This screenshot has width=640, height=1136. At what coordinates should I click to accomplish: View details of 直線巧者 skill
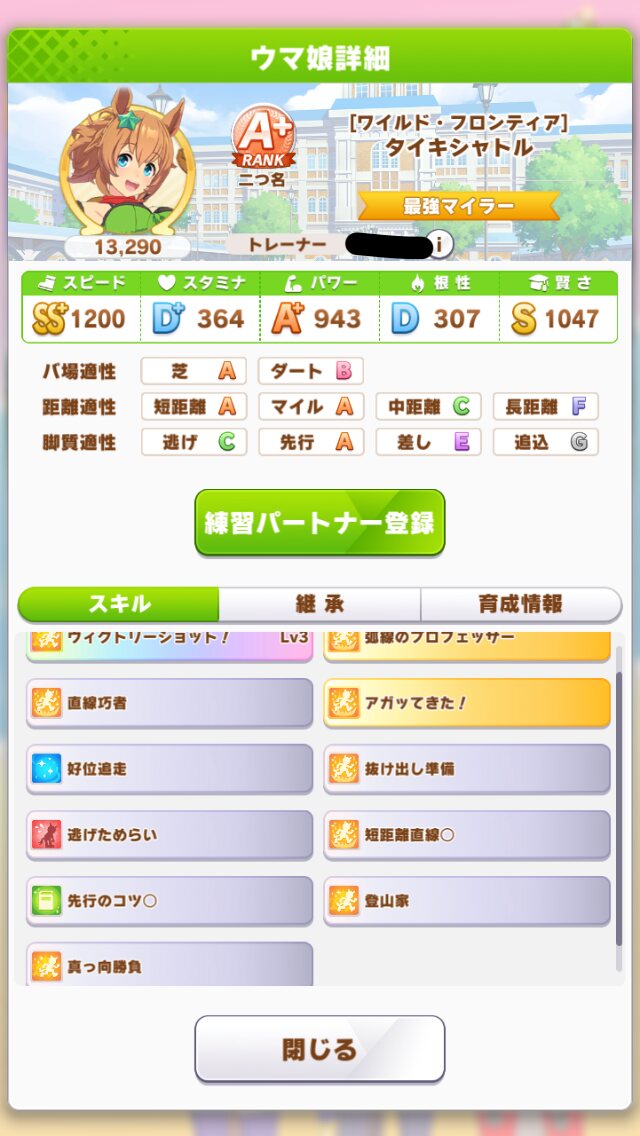(170, 702)
